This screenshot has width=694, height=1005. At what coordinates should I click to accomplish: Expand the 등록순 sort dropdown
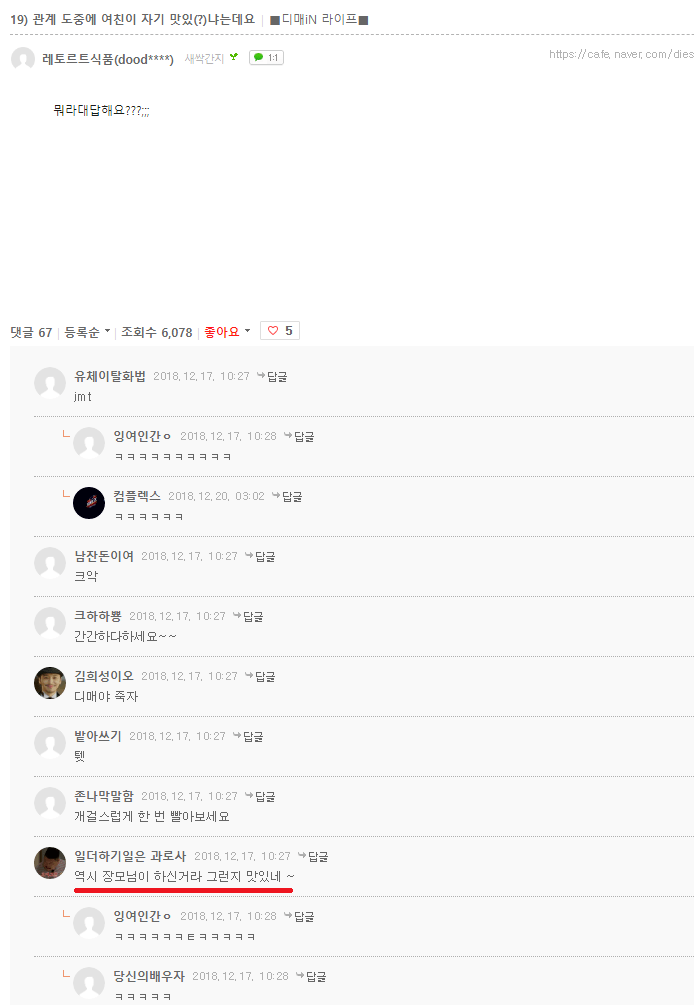pos(87,332)
